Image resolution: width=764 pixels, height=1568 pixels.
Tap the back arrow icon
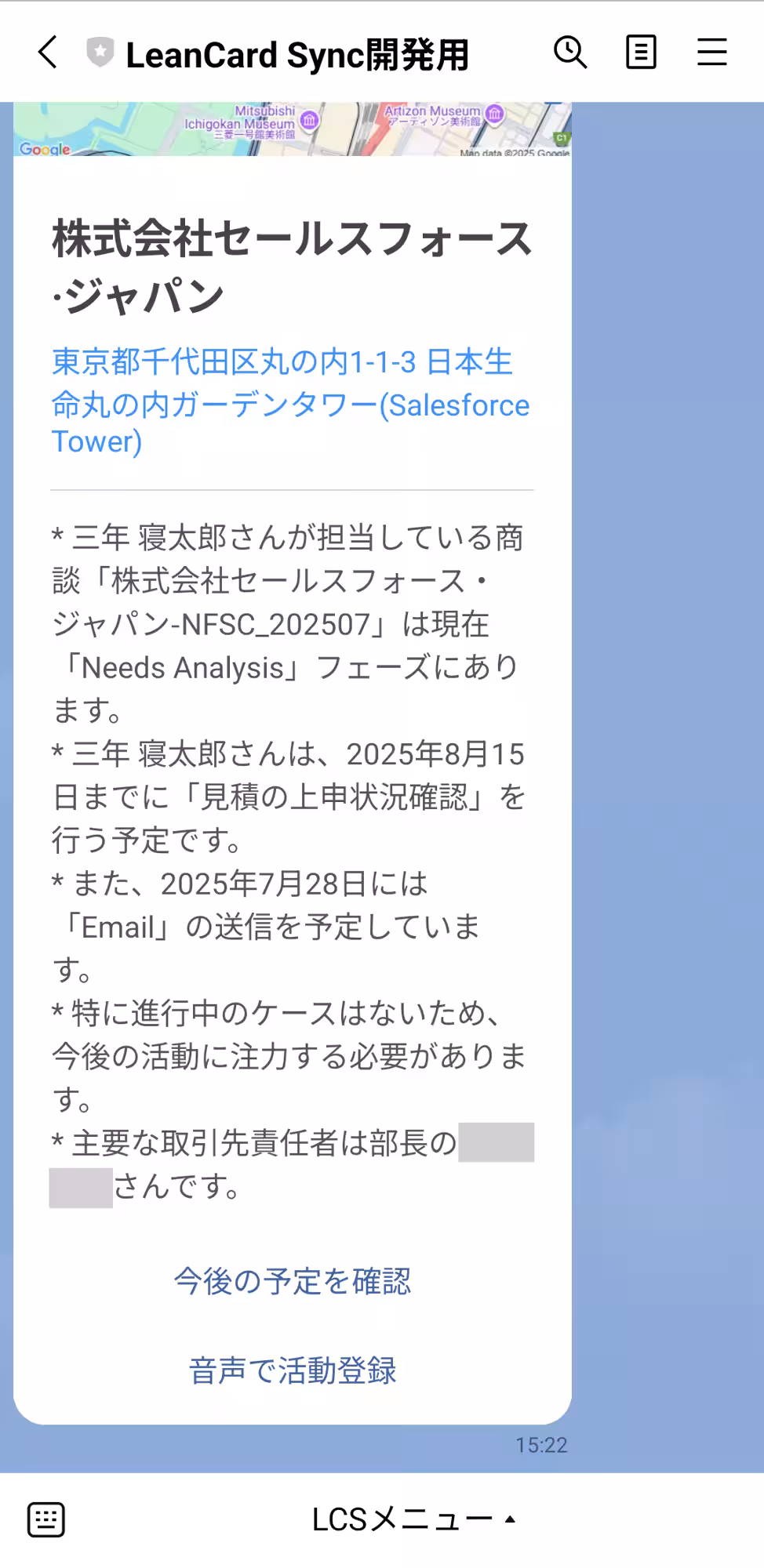pyautogui.click(x=45, y=53)
